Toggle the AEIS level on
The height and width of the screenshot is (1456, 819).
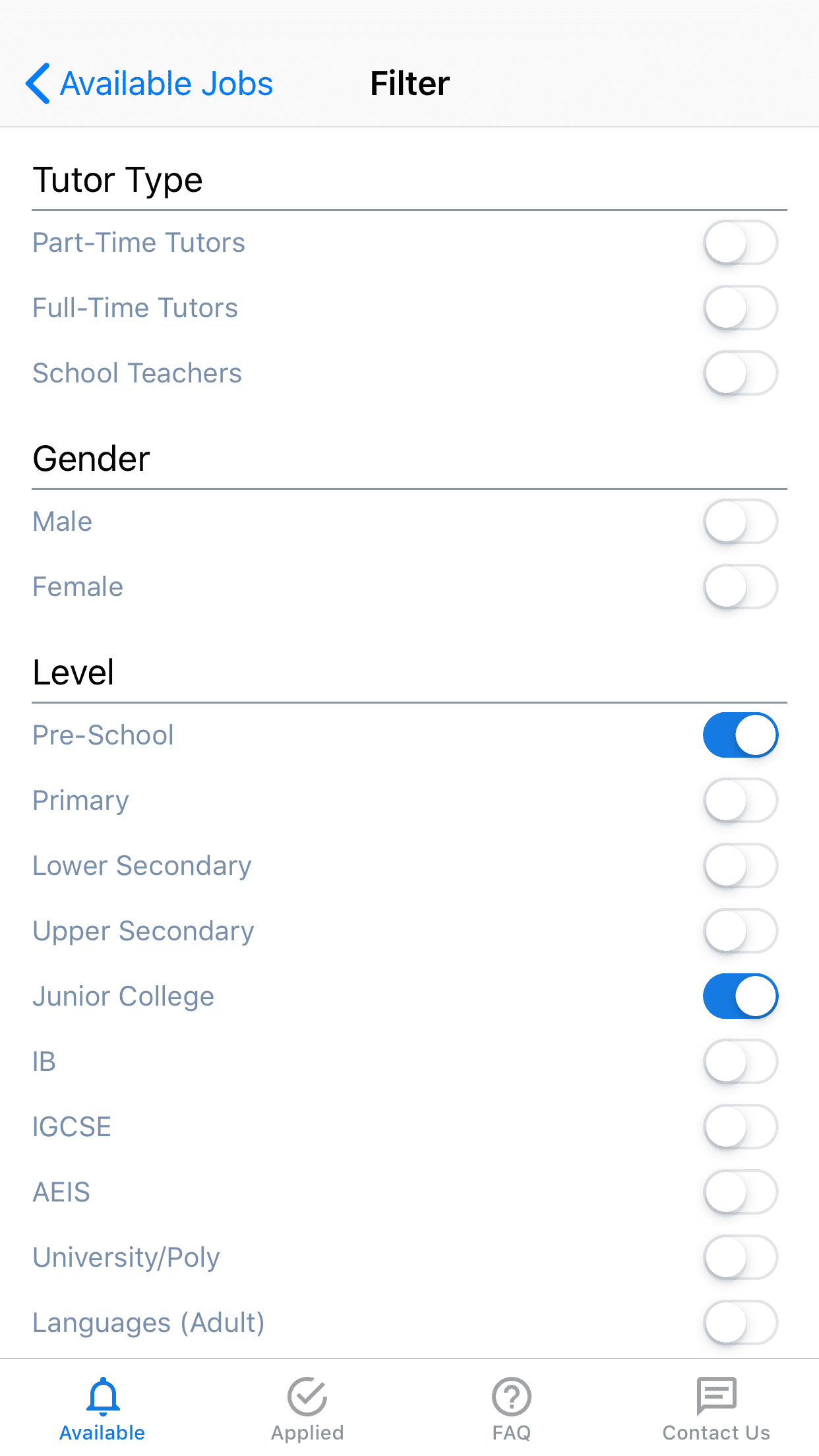coord(740,1192)
